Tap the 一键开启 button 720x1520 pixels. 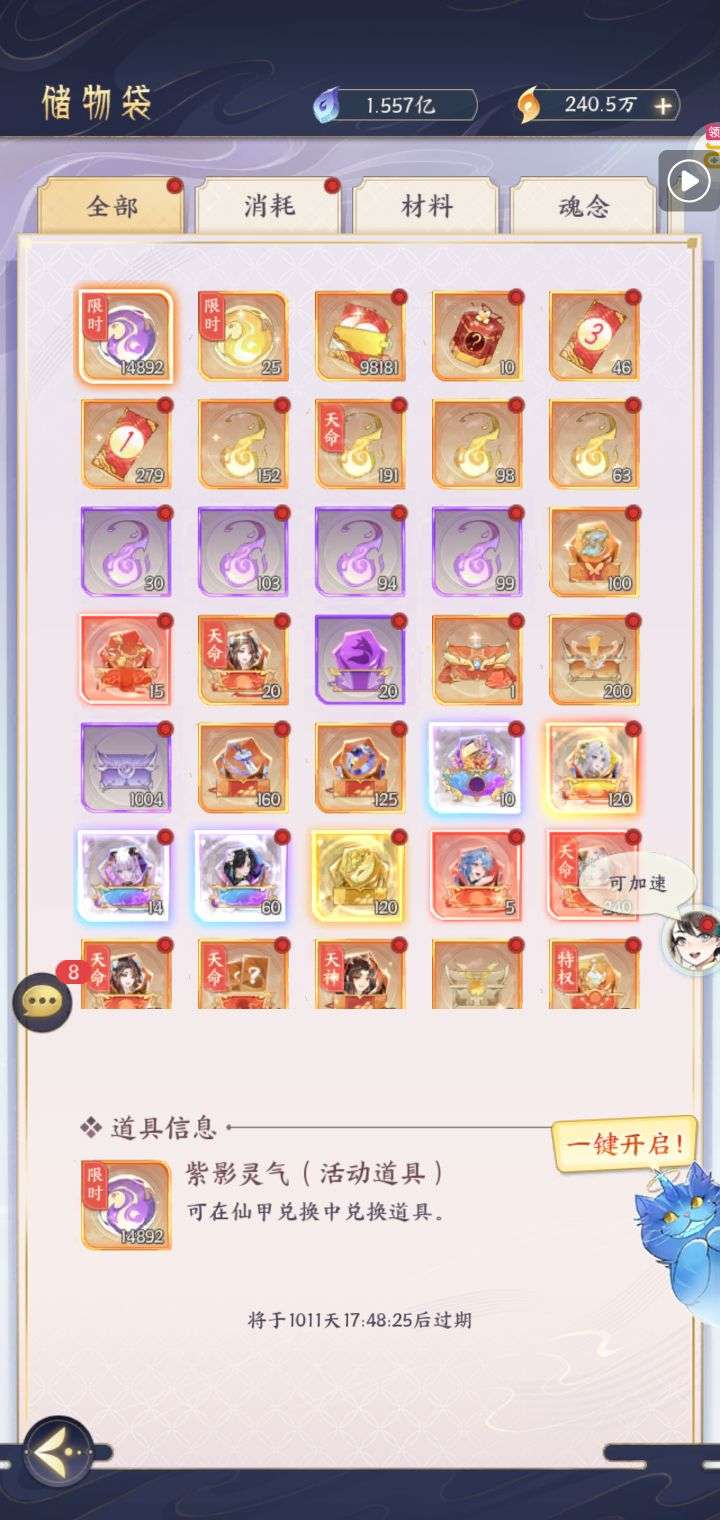click(625, 1144)
